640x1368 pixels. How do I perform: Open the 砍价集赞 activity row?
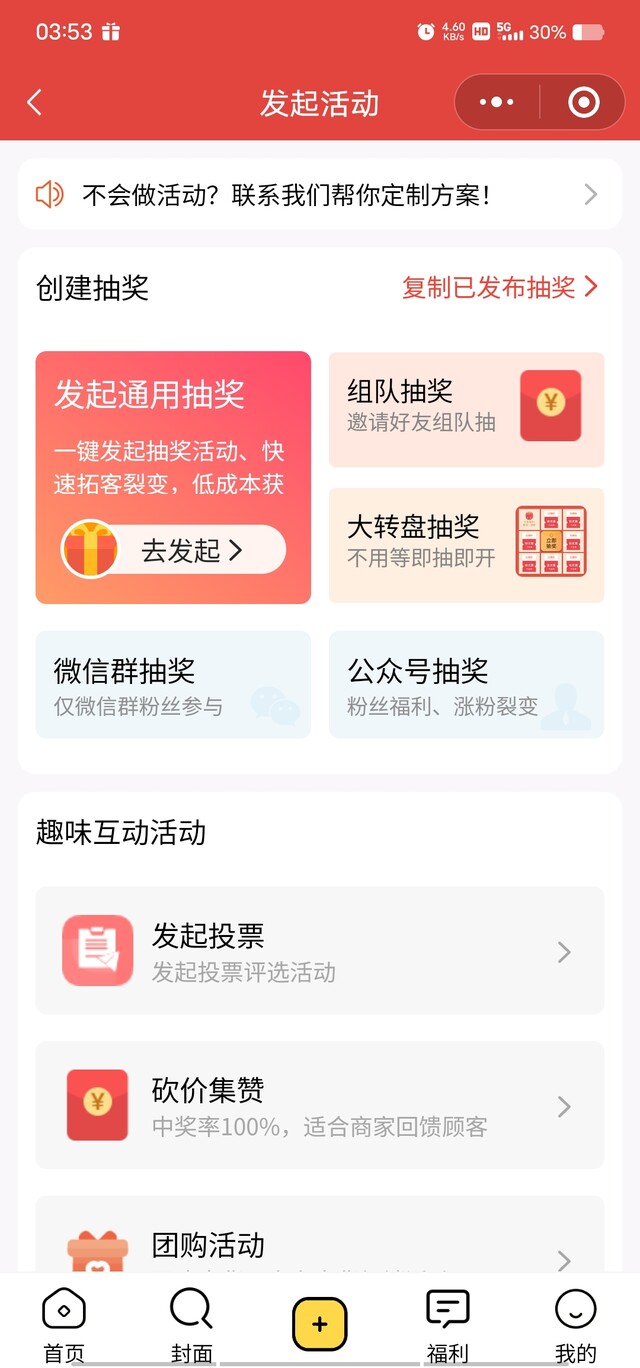pos(320,1105)
